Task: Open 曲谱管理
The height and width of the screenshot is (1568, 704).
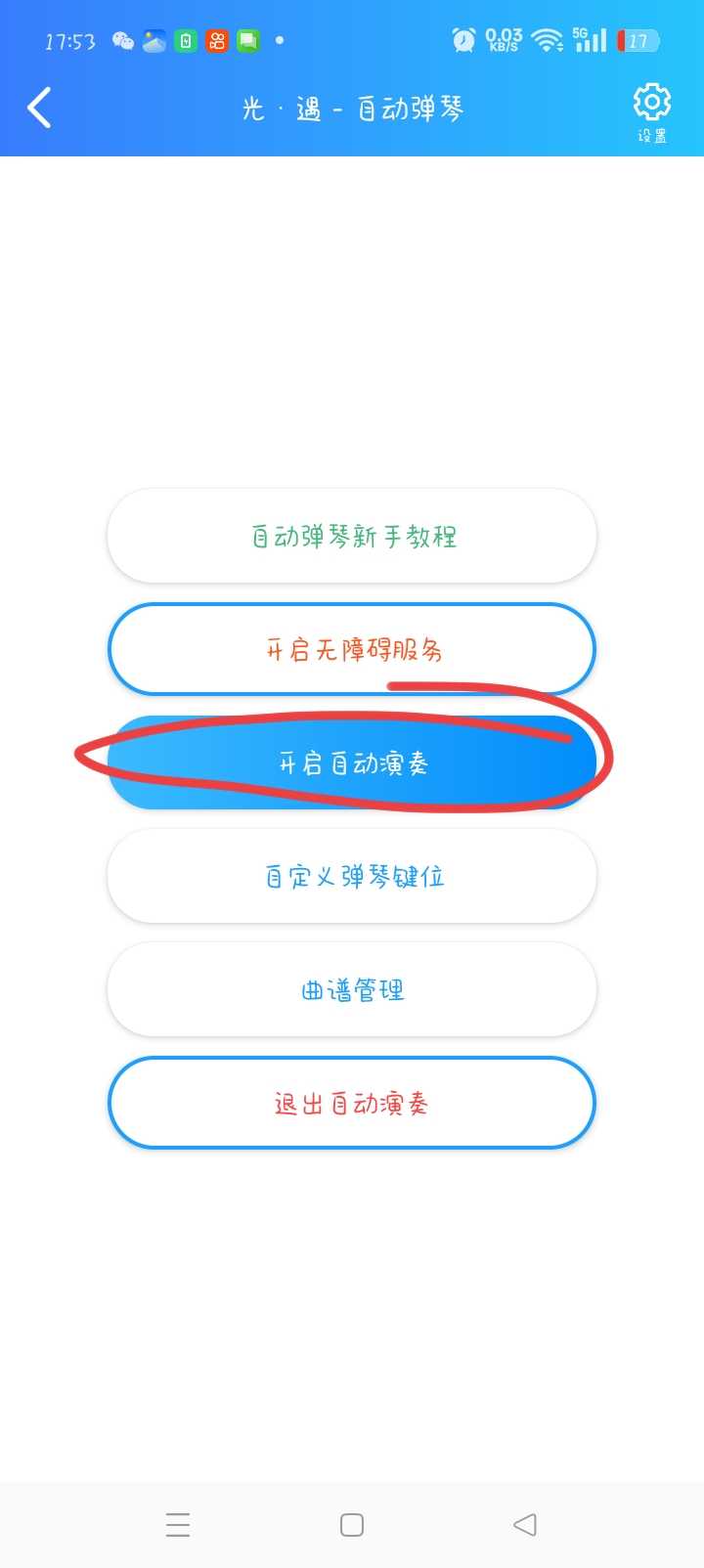Action: (352, 989)
